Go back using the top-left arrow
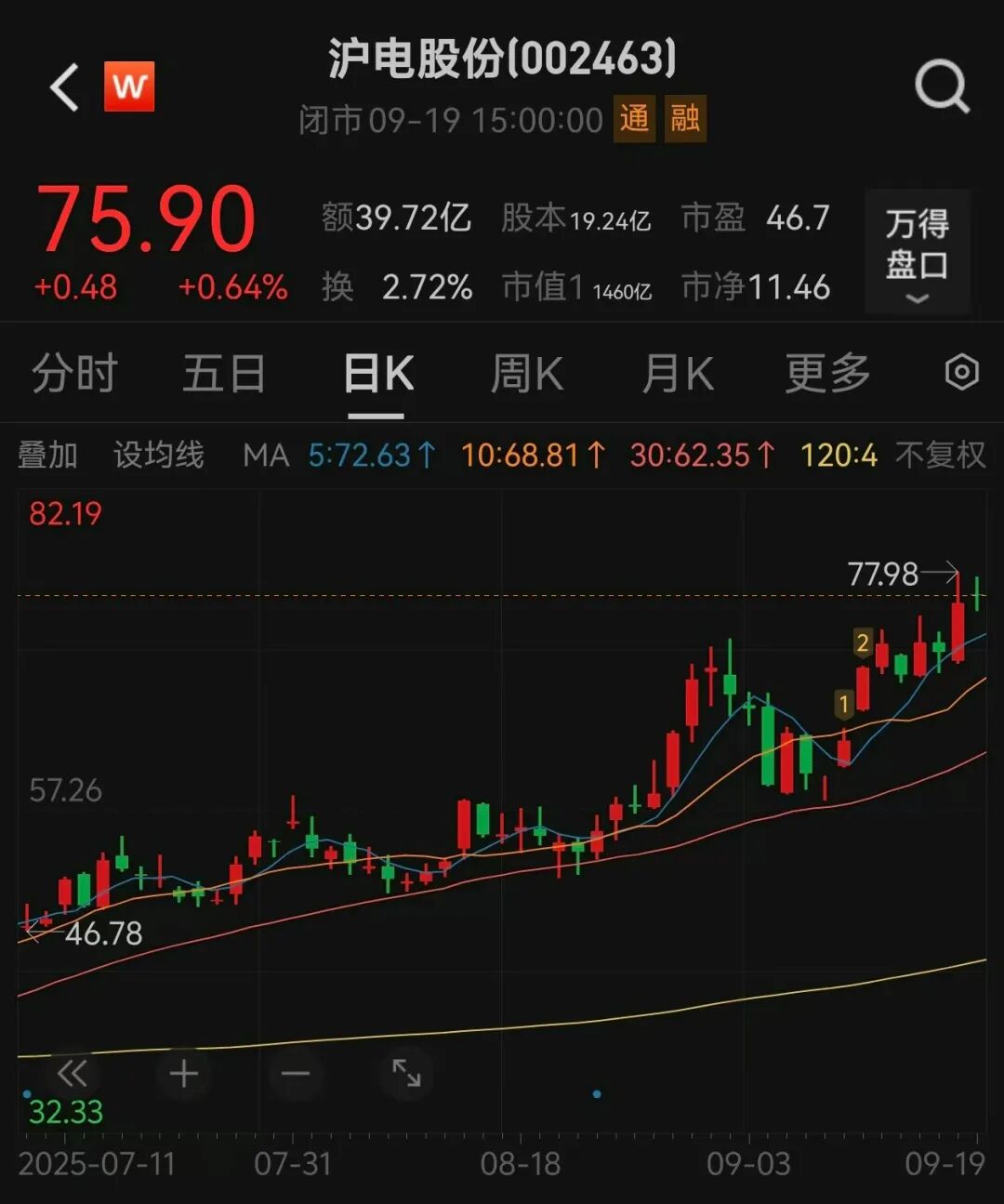 point(65,88)
